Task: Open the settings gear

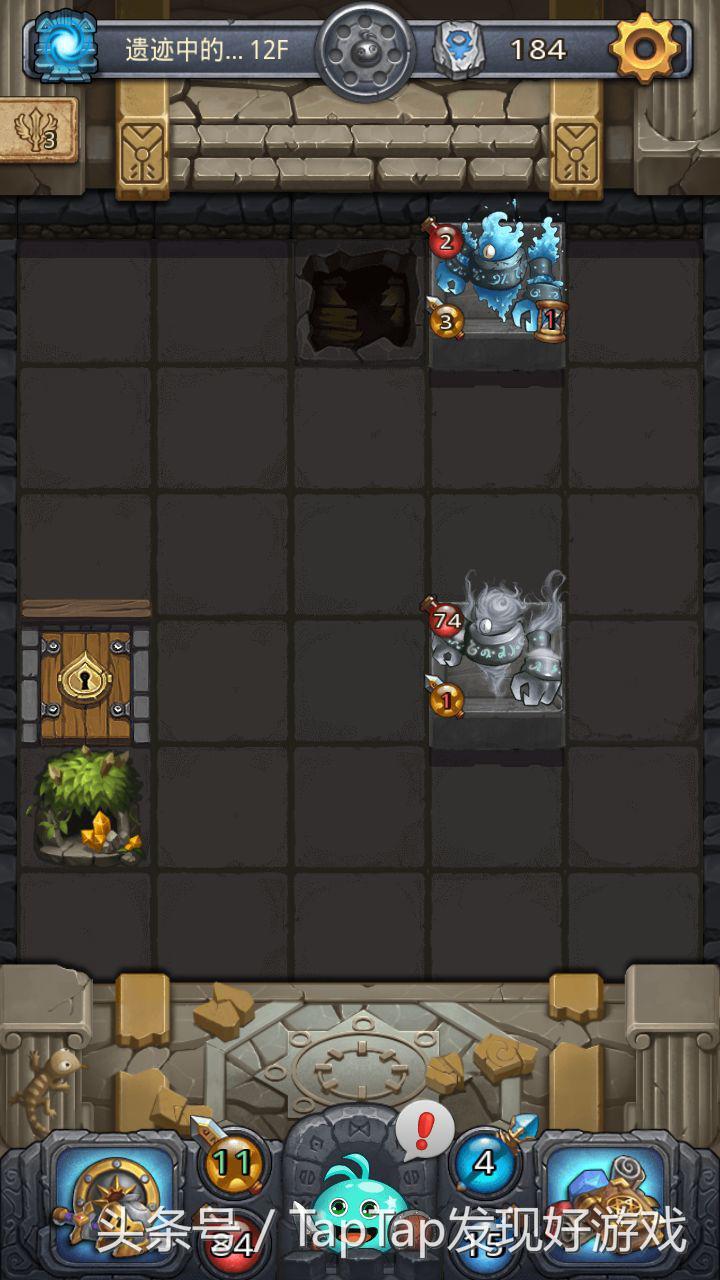Action: [645, 47]
